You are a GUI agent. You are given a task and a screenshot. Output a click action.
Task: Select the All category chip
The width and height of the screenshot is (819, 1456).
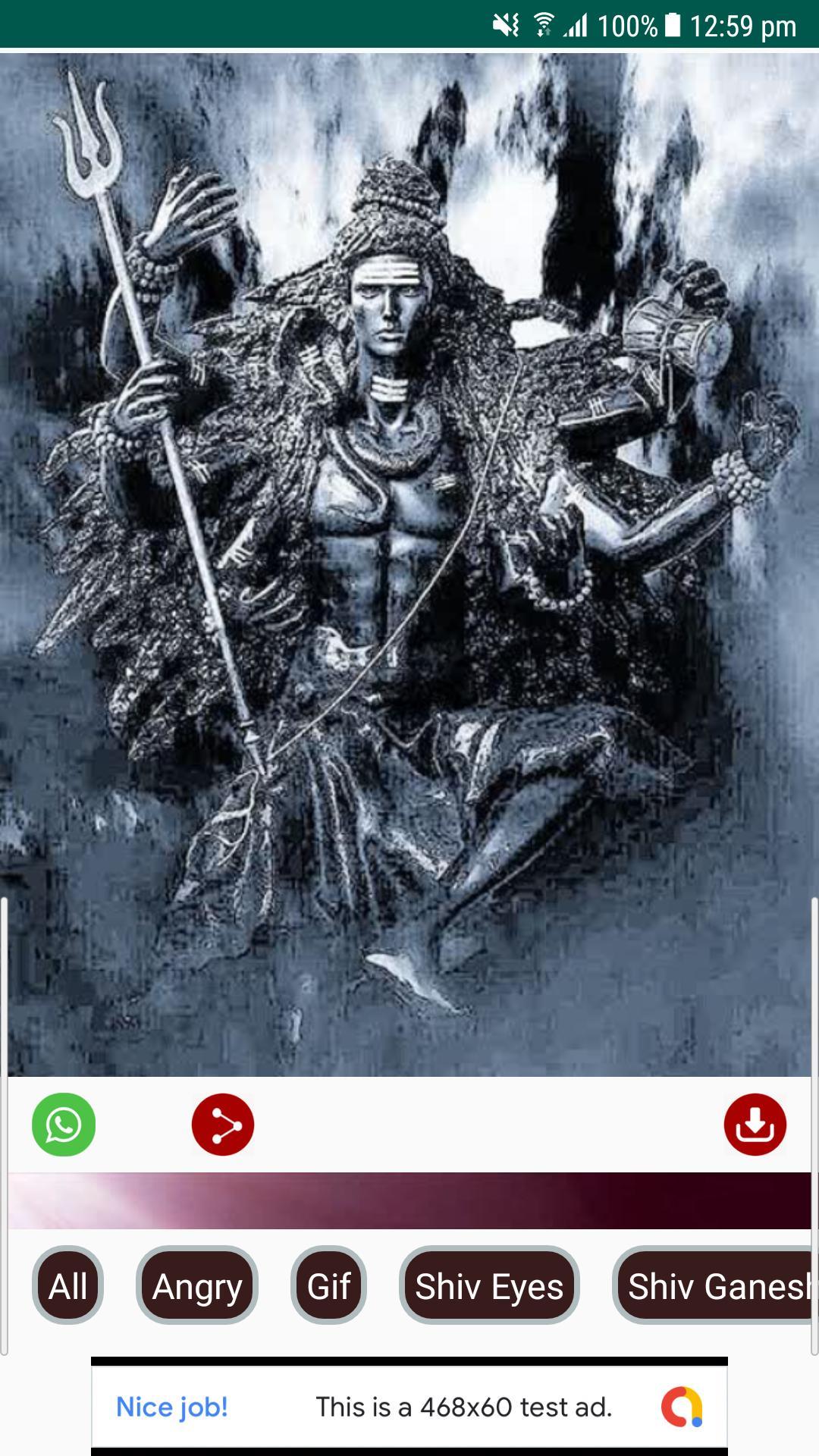[67, 1286]
